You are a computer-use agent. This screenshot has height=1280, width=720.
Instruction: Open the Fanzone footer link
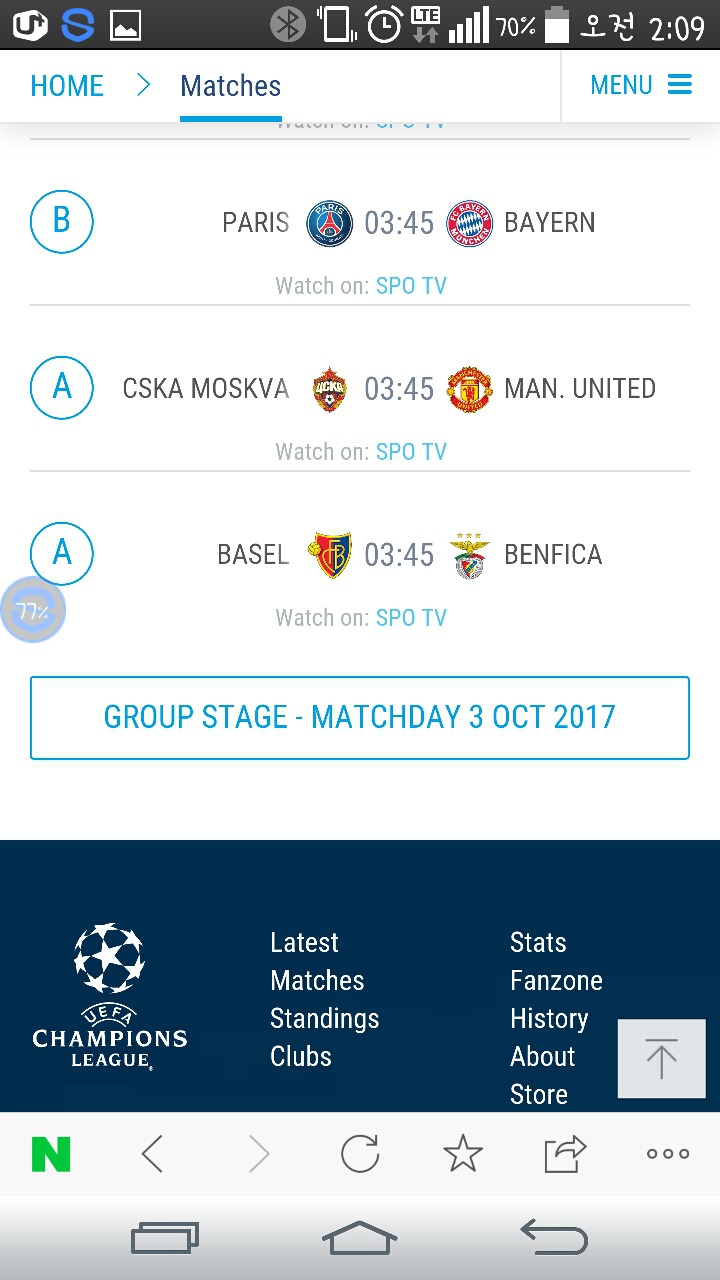556,980
